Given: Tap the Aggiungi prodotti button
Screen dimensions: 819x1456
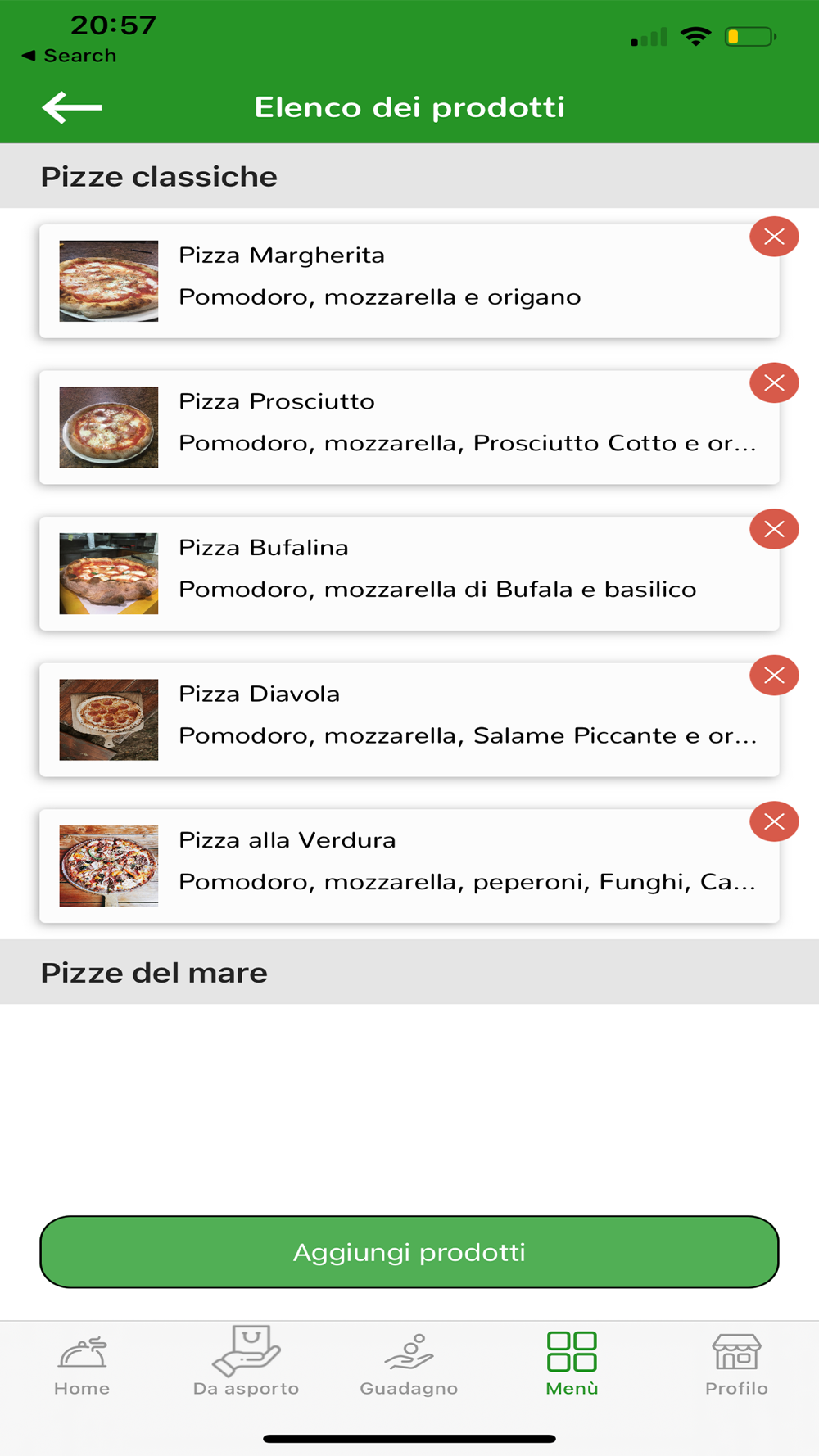Looking at the screenshot, I should pyautogui.click(x=409, y=1251).
